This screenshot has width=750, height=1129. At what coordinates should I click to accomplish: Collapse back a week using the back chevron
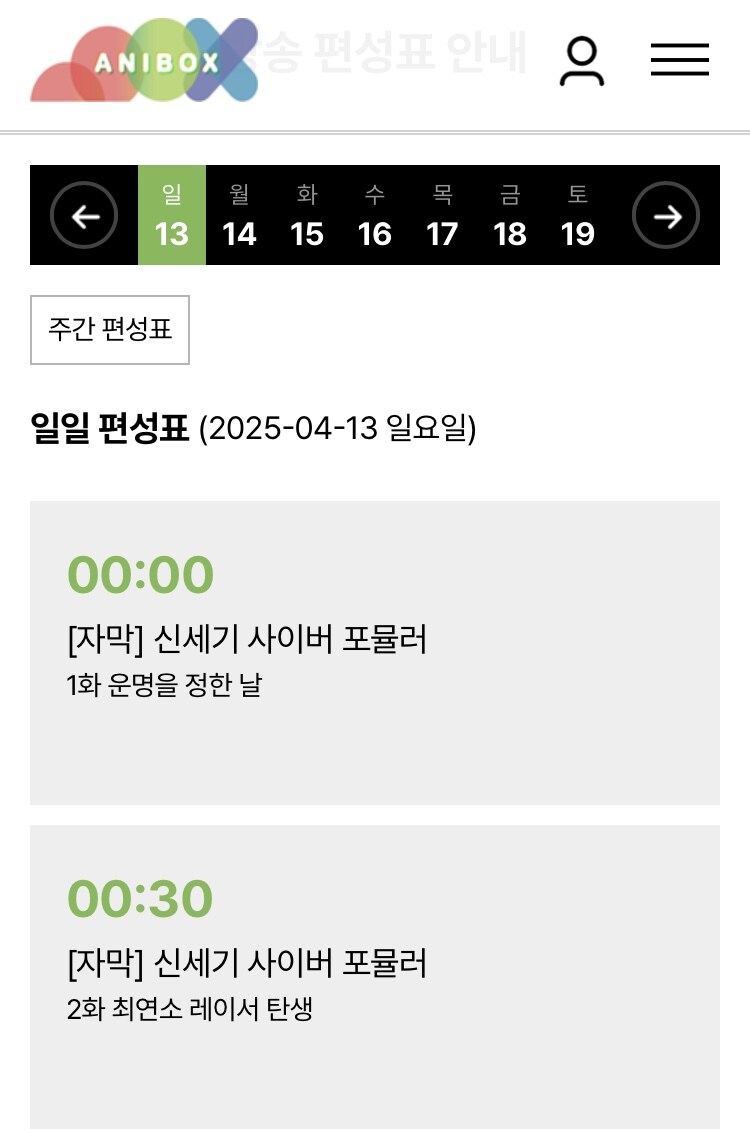pos(82,214)
